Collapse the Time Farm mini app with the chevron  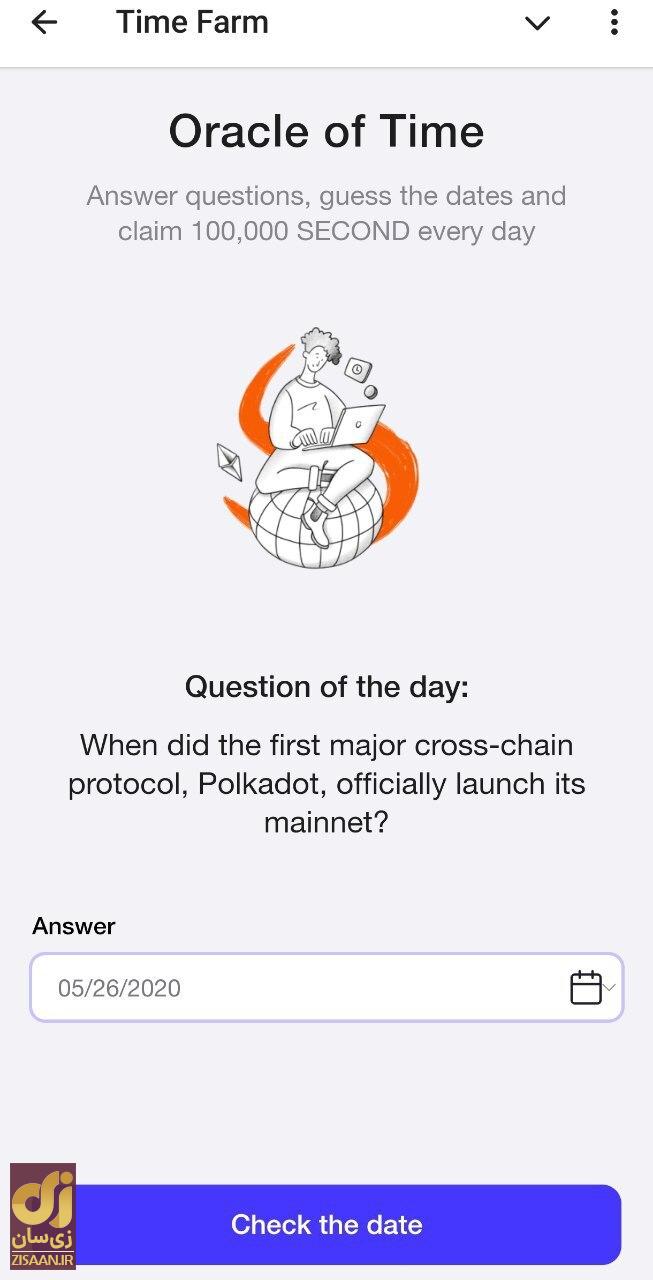coord(538,23)
